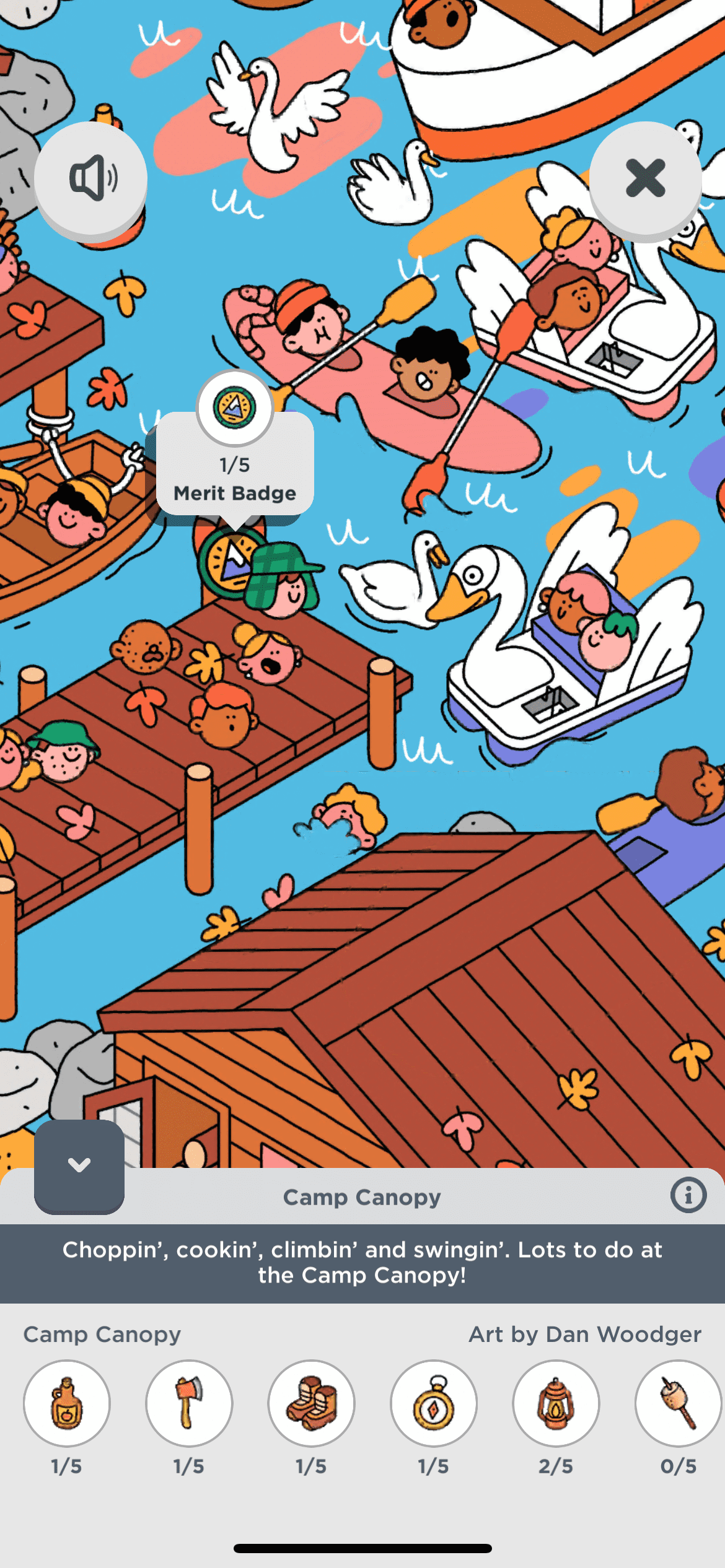Screen dimensions: 725x1568
Task: Close the Camp Canopy game
Action: pyautogui.click(x=645, y=178)
